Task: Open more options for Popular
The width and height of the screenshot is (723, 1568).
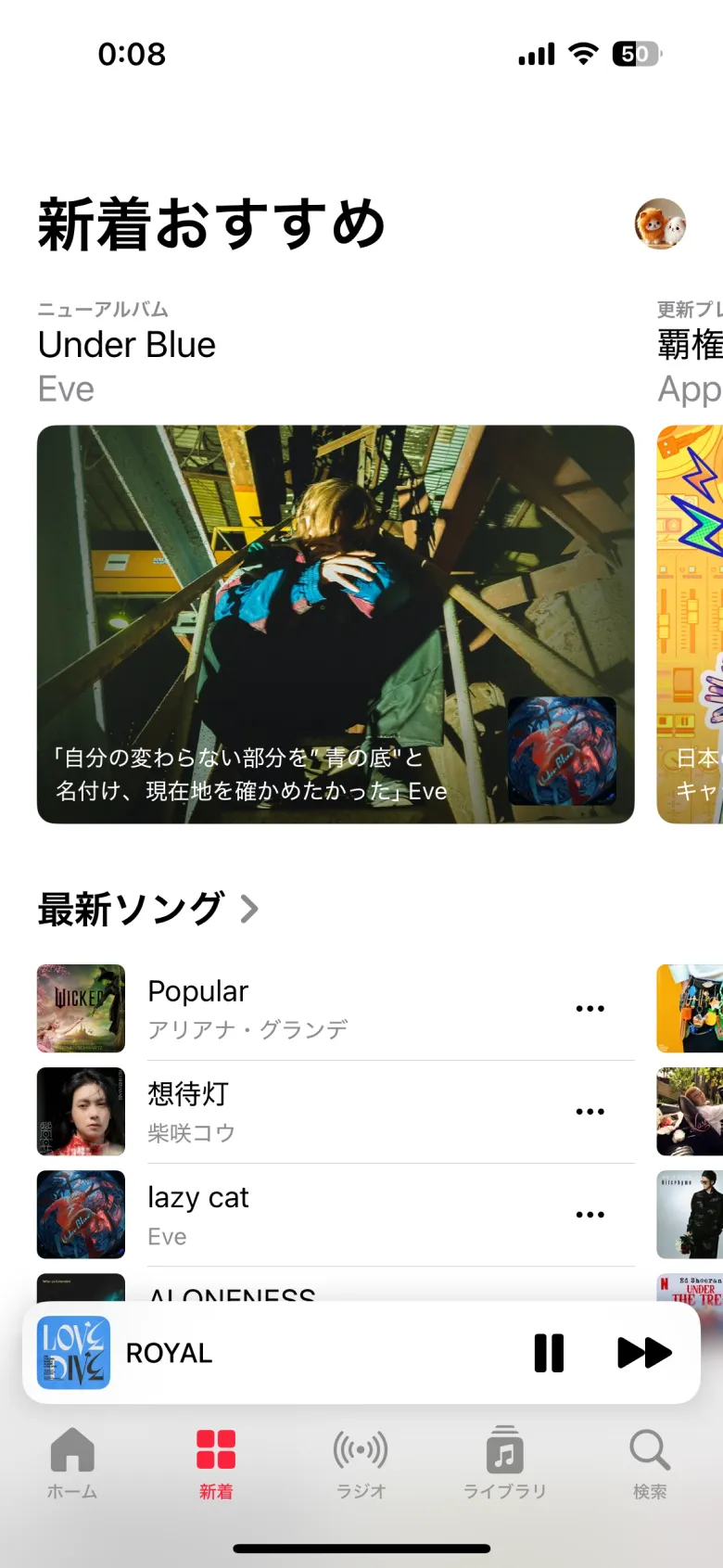Action: 590,1008
